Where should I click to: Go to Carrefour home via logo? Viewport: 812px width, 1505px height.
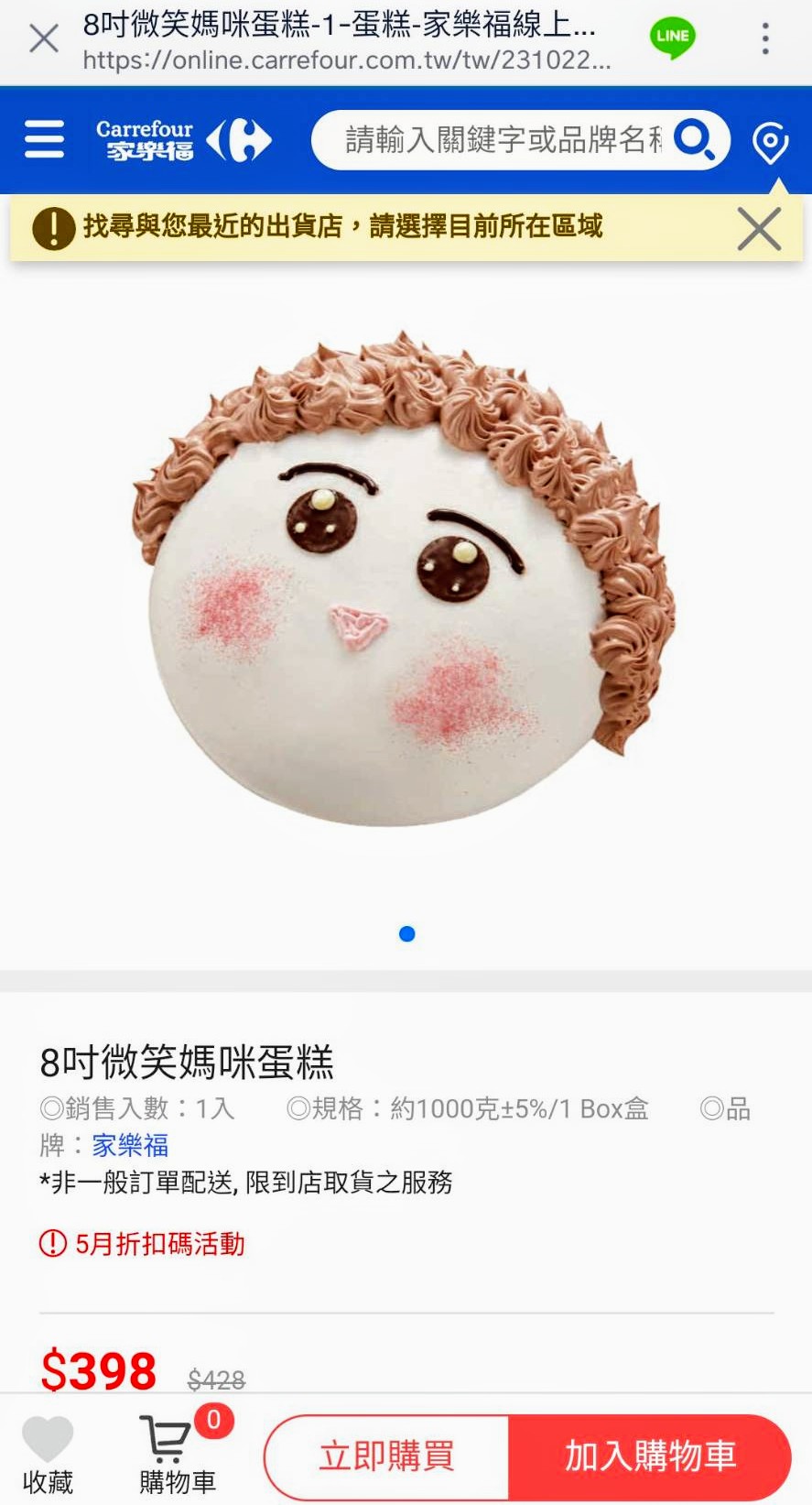click(x=184, y=140)
